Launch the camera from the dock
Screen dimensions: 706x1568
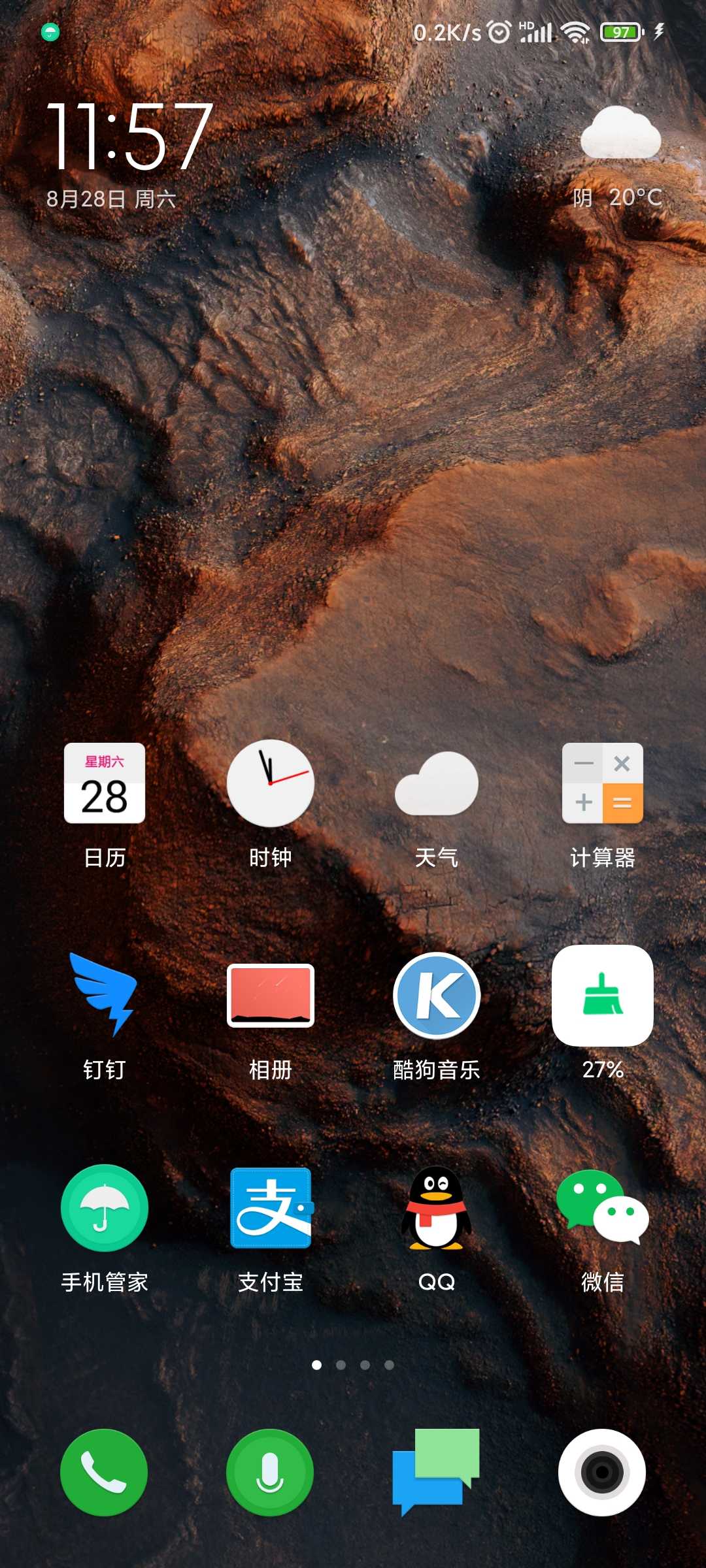(602, 1473)
